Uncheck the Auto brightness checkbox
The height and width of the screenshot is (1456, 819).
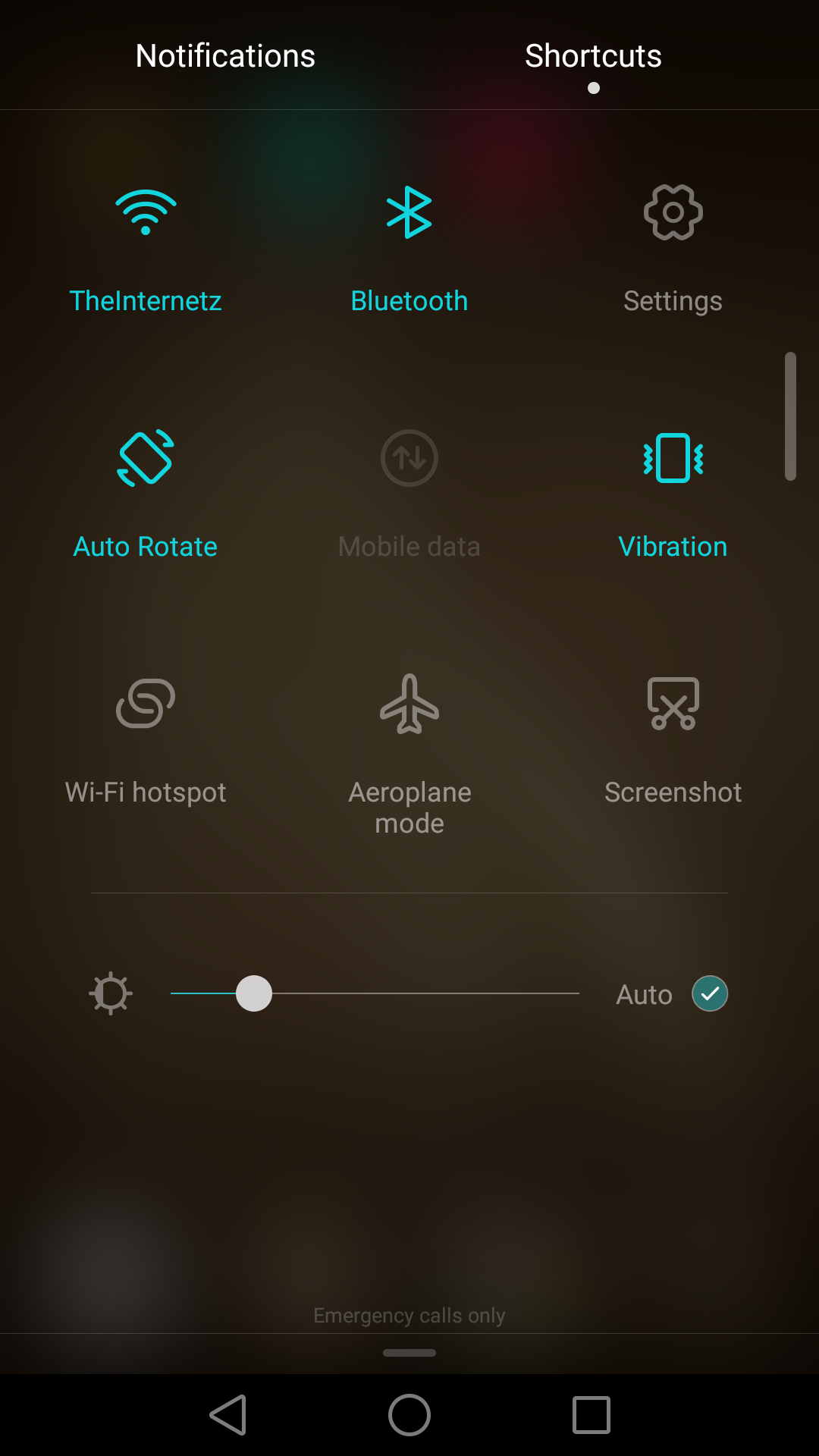point(710,993)
